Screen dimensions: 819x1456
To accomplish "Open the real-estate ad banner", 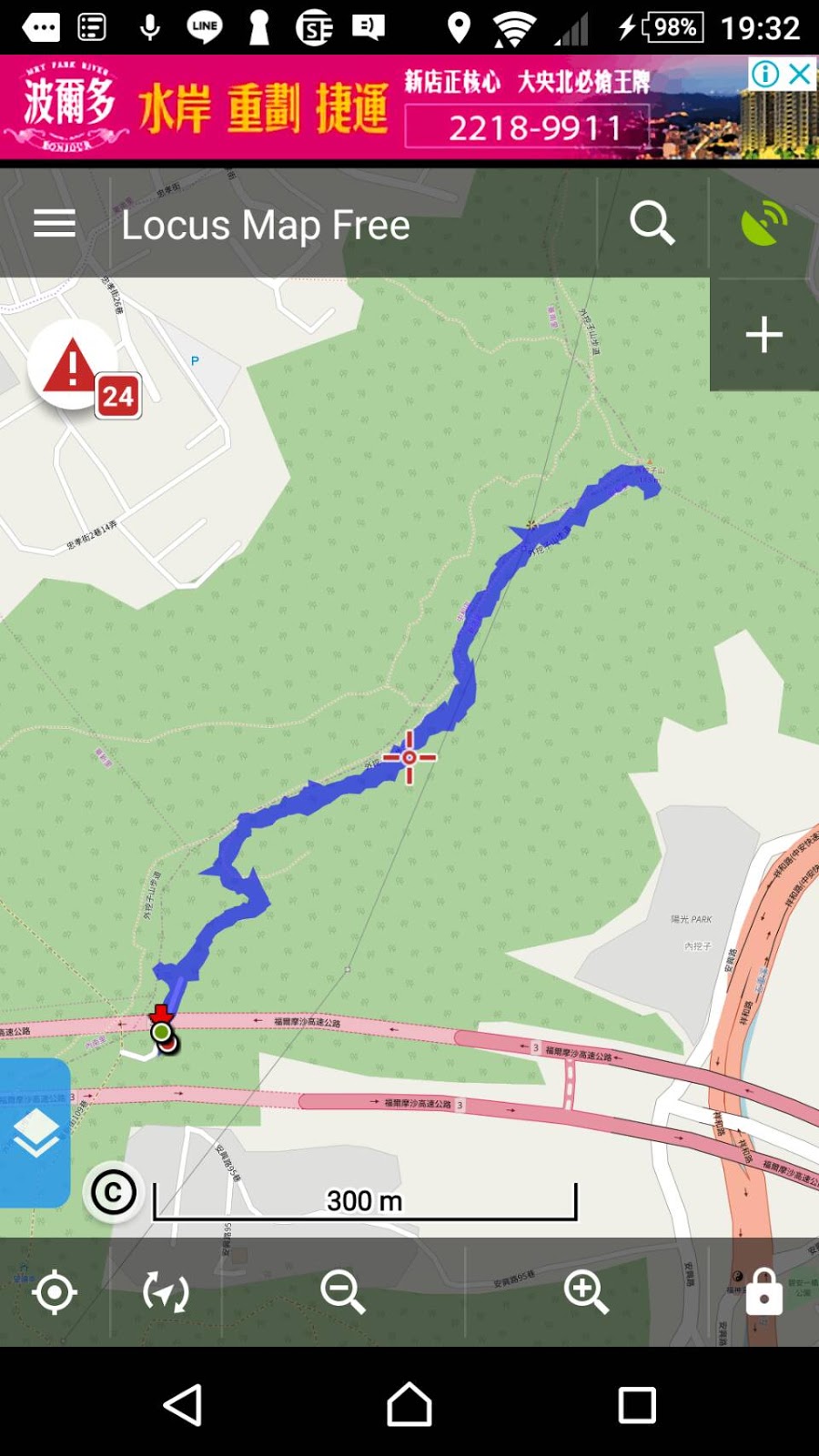I will pyautogui.click(x=364, y=107).
